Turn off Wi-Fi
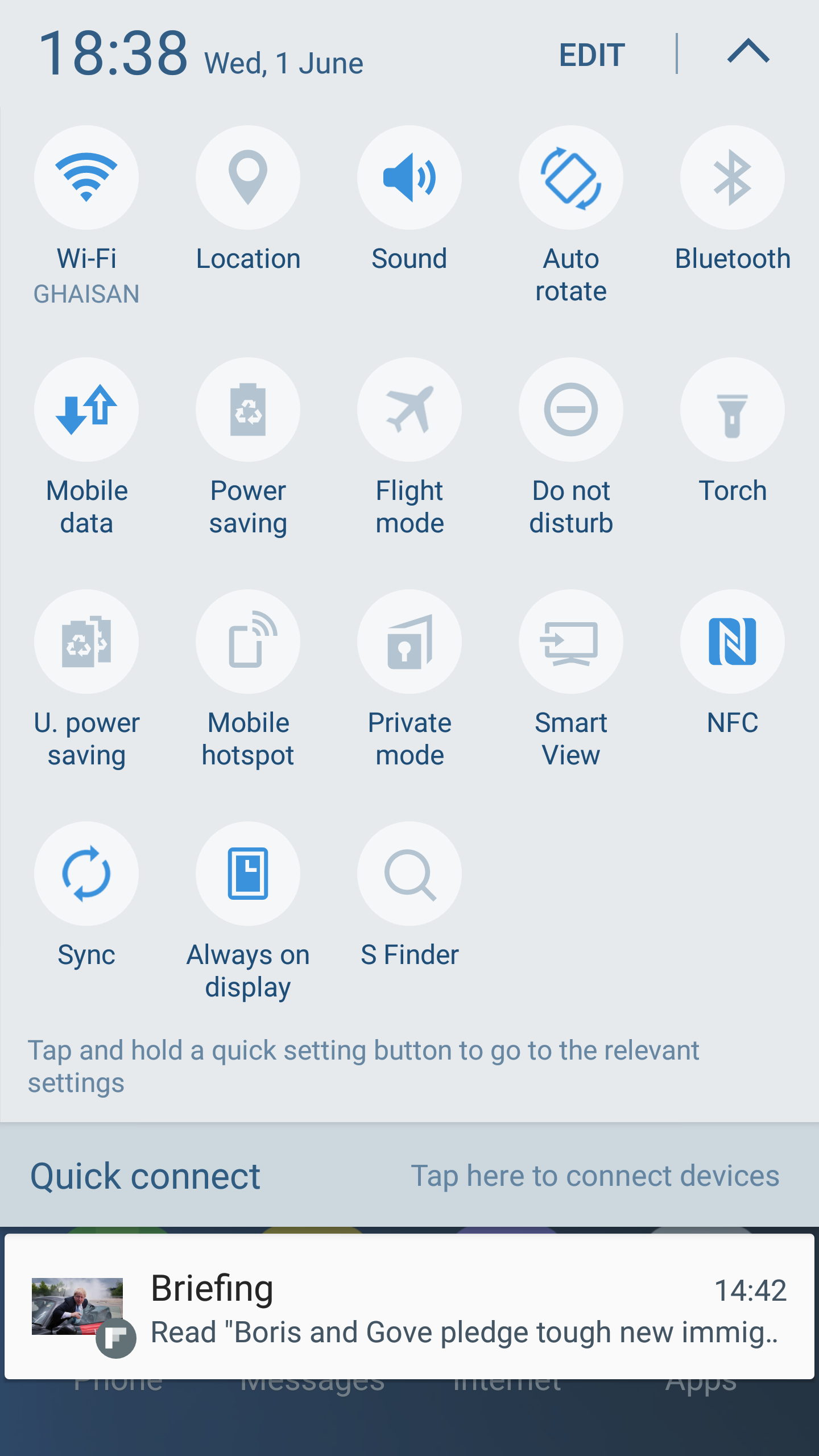 click(x=86, y=178)
